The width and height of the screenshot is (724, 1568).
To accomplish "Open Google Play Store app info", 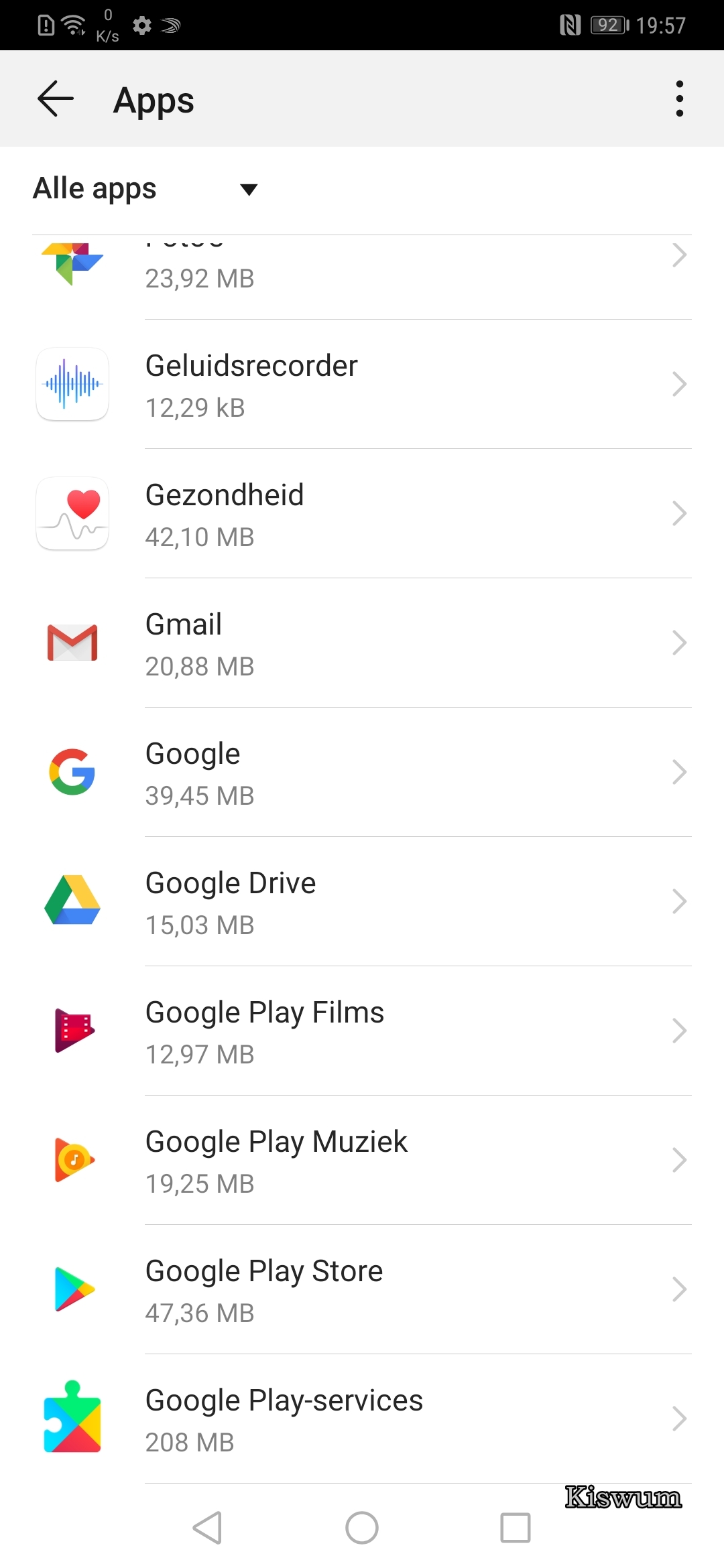I will pos(362,1290).
